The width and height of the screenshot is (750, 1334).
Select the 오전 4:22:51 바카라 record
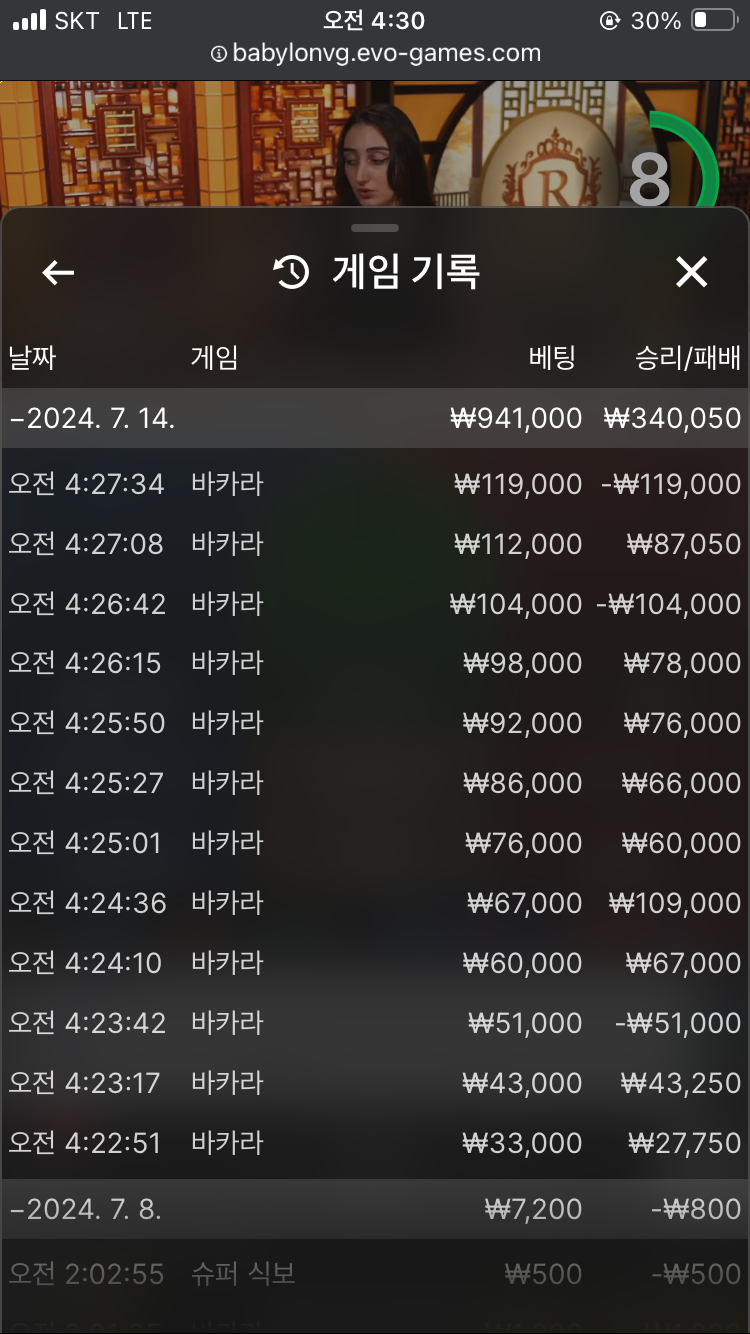pos(375,1143)
